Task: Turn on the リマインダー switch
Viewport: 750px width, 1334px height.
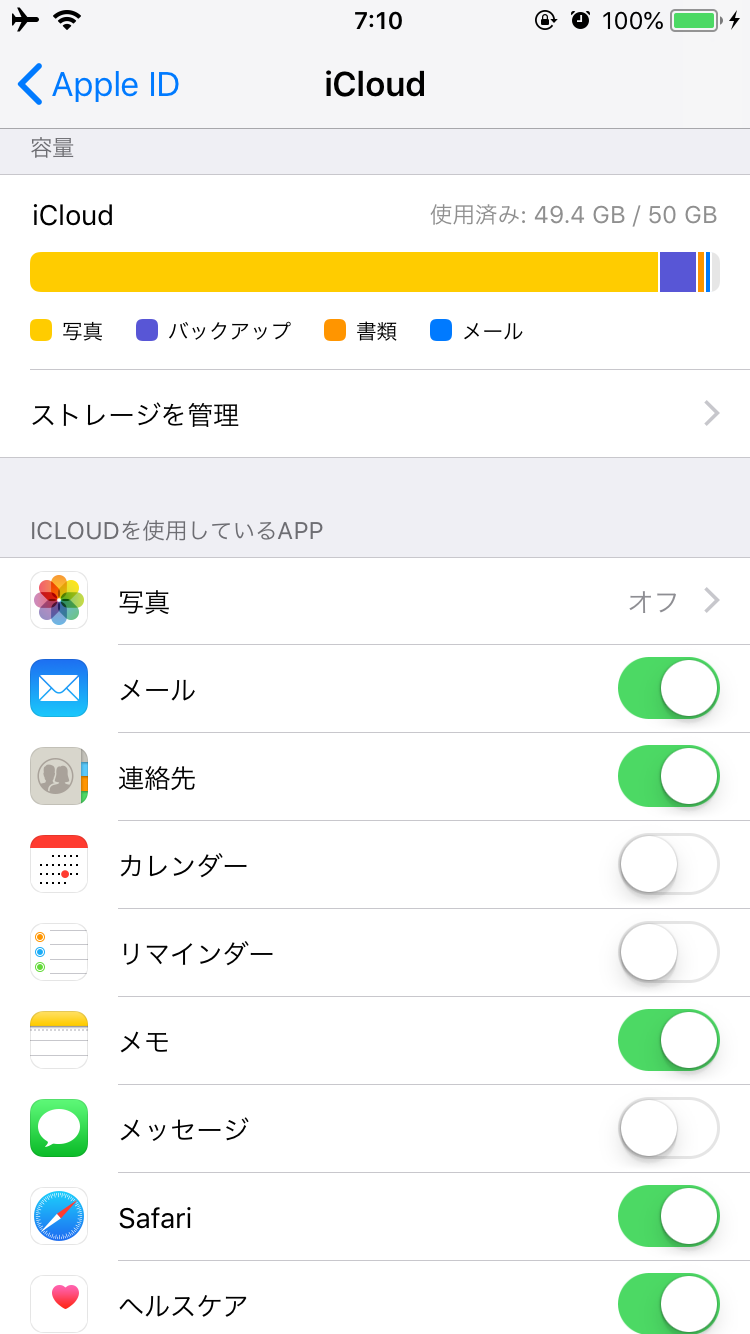Action: (x=668, y=953)
